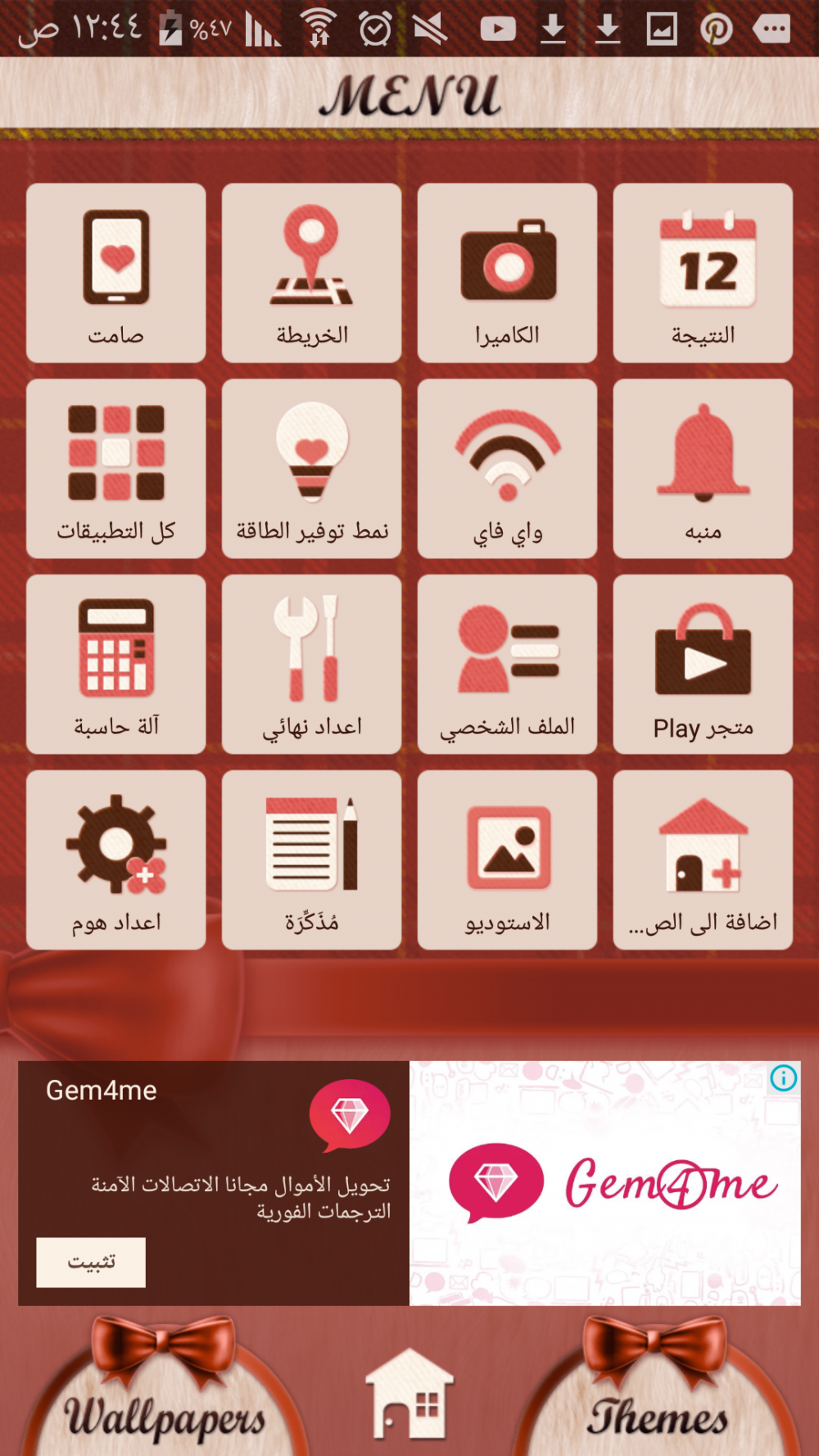Launch the calculator (آلة حاسبة)
Image resolution: width=819 pixels, height=1456 pixels.
tap(115, 664)
